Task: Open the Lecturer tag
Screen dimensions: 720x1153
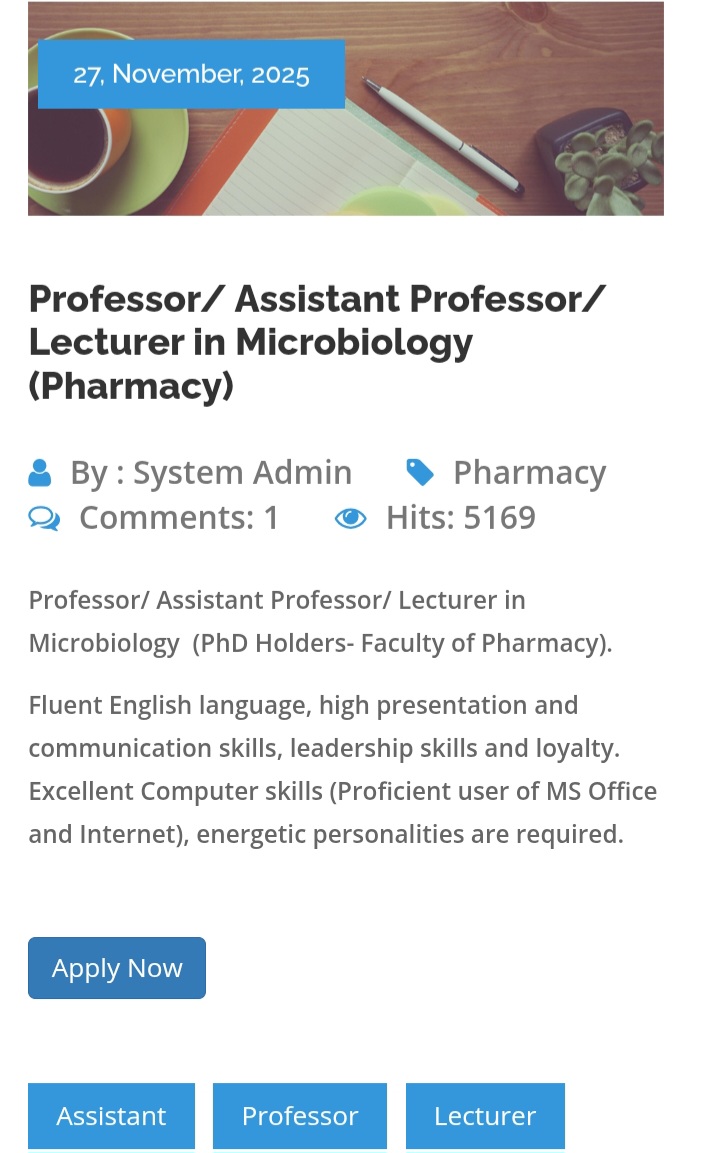Action: tap(485, 1115)
